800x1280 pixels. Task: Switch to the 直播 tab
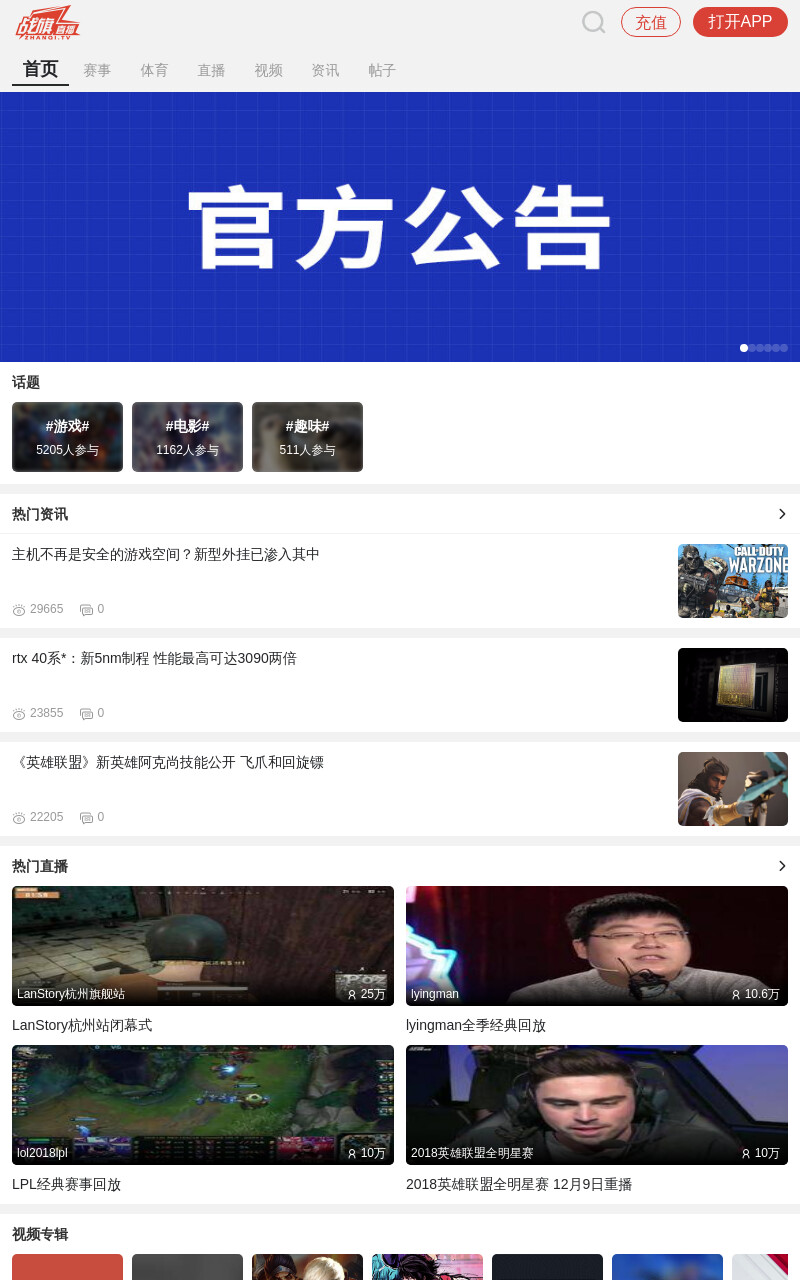[211, 71]
